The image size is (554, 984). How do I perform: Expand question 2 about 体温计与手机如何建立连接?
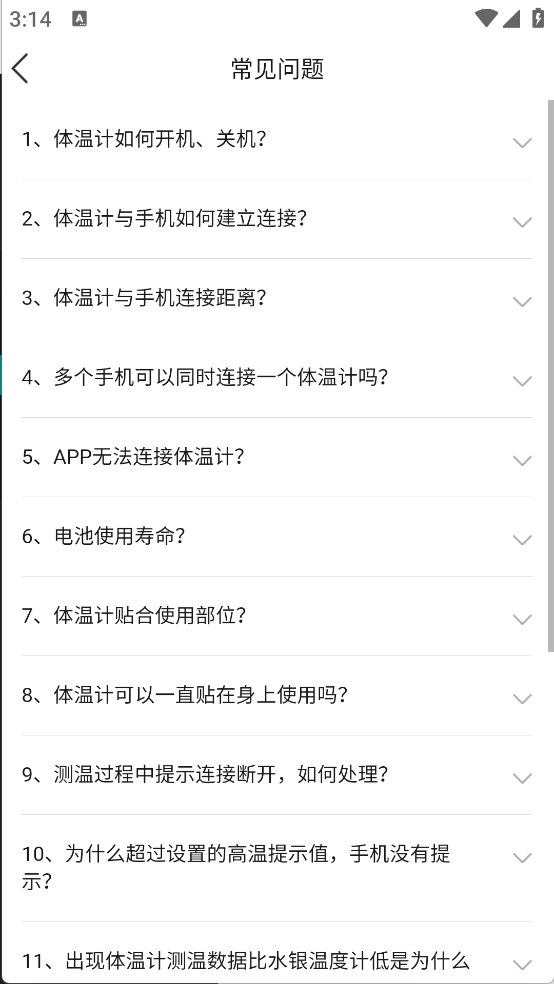point(277,219)
